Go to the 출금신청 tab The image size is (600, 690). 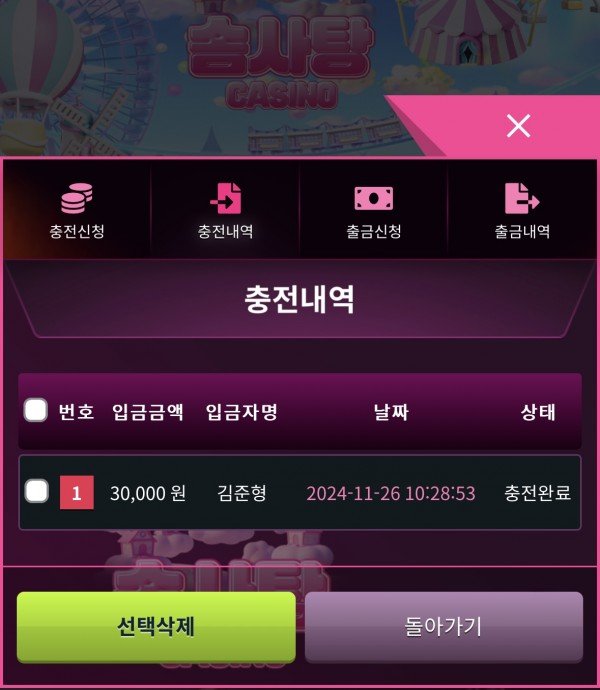[x=373, y=210]
